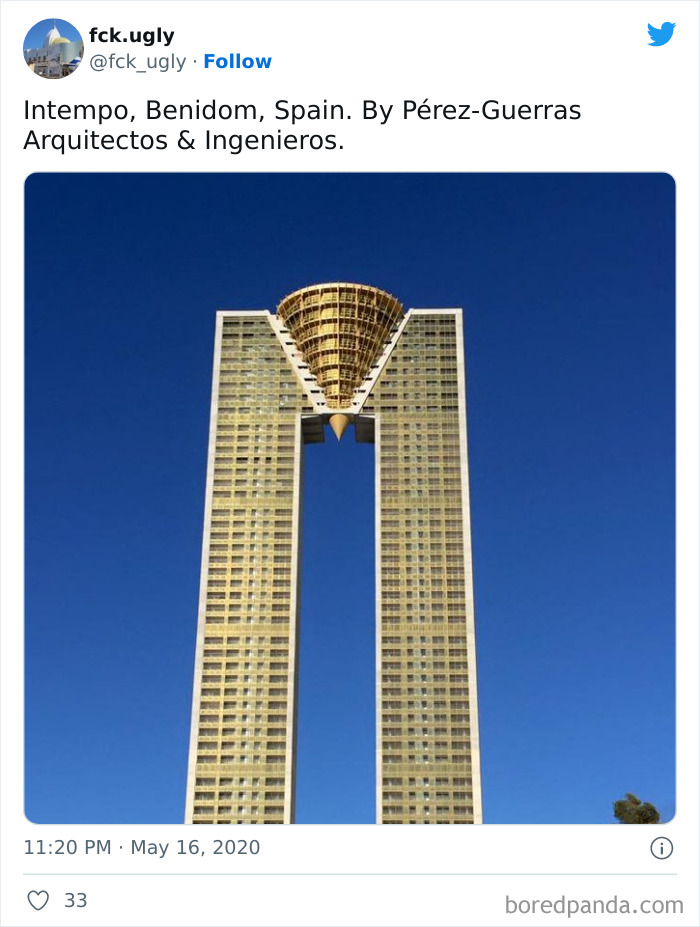Open the 11:20 PM May 16 timestamp
Viewport: 700px width, 927px height.
coord(141,848)
